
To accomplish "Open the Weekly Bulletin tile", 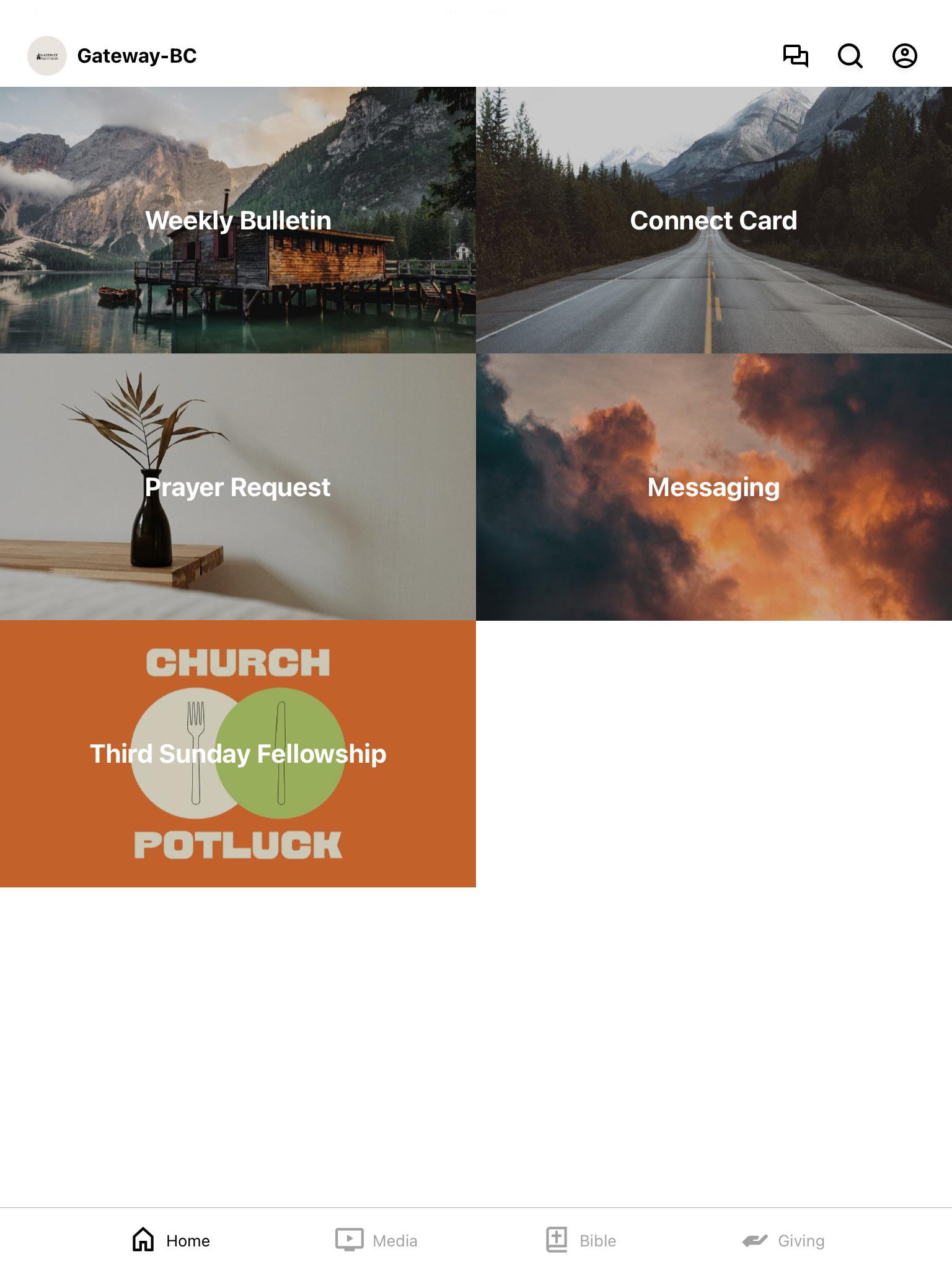I will (x=238, y=220).
